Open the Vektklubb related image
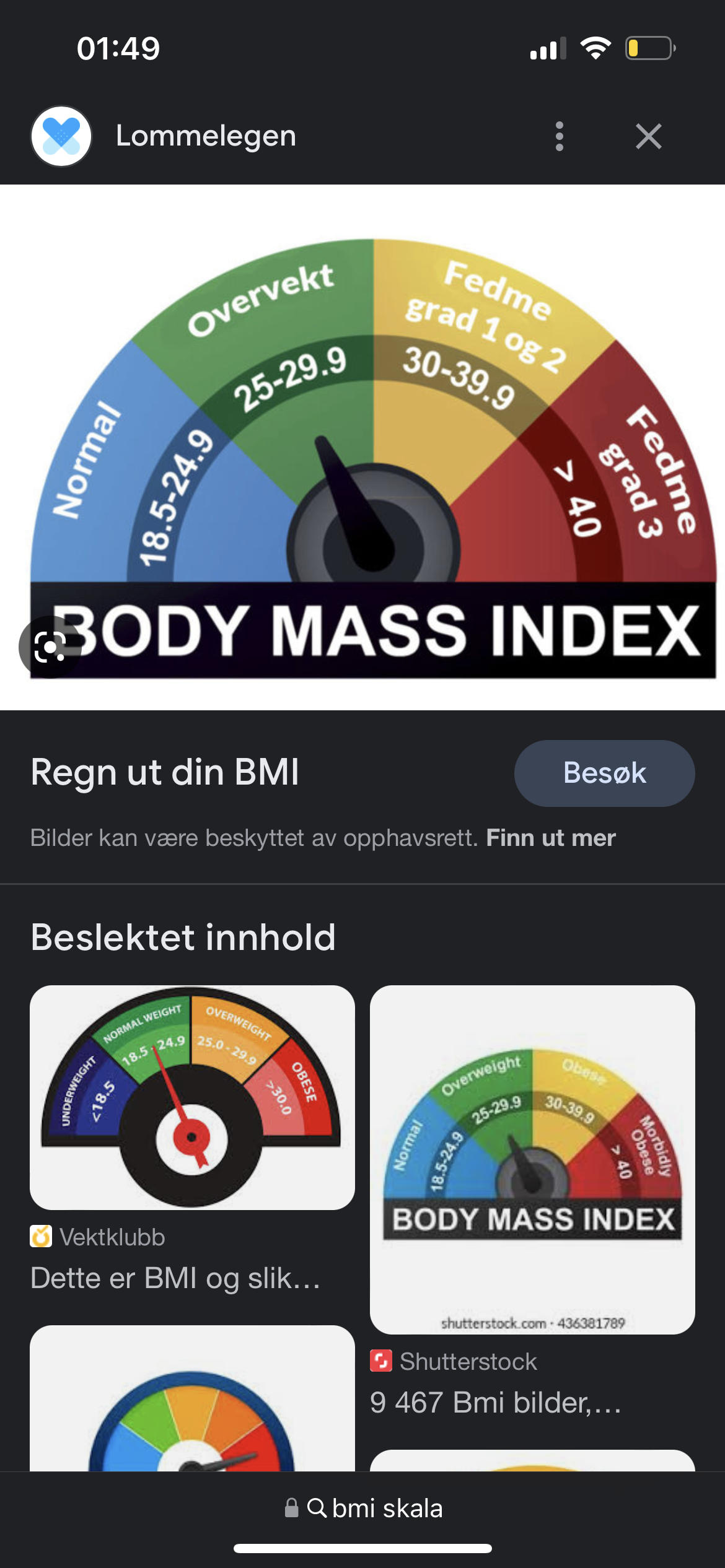This screenshot has height=1568, width=725. 192,1097
